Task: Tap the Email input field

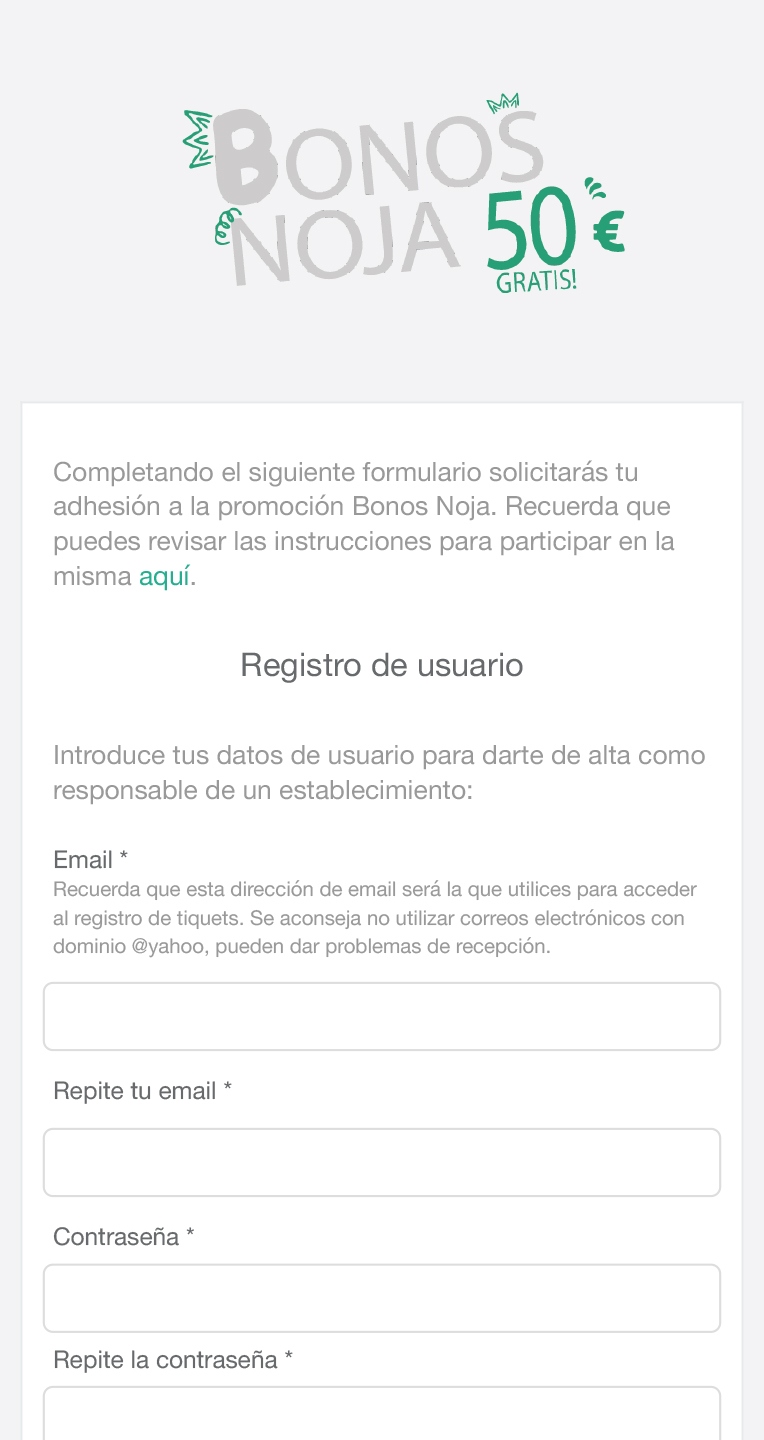Action: (382, 1016)
